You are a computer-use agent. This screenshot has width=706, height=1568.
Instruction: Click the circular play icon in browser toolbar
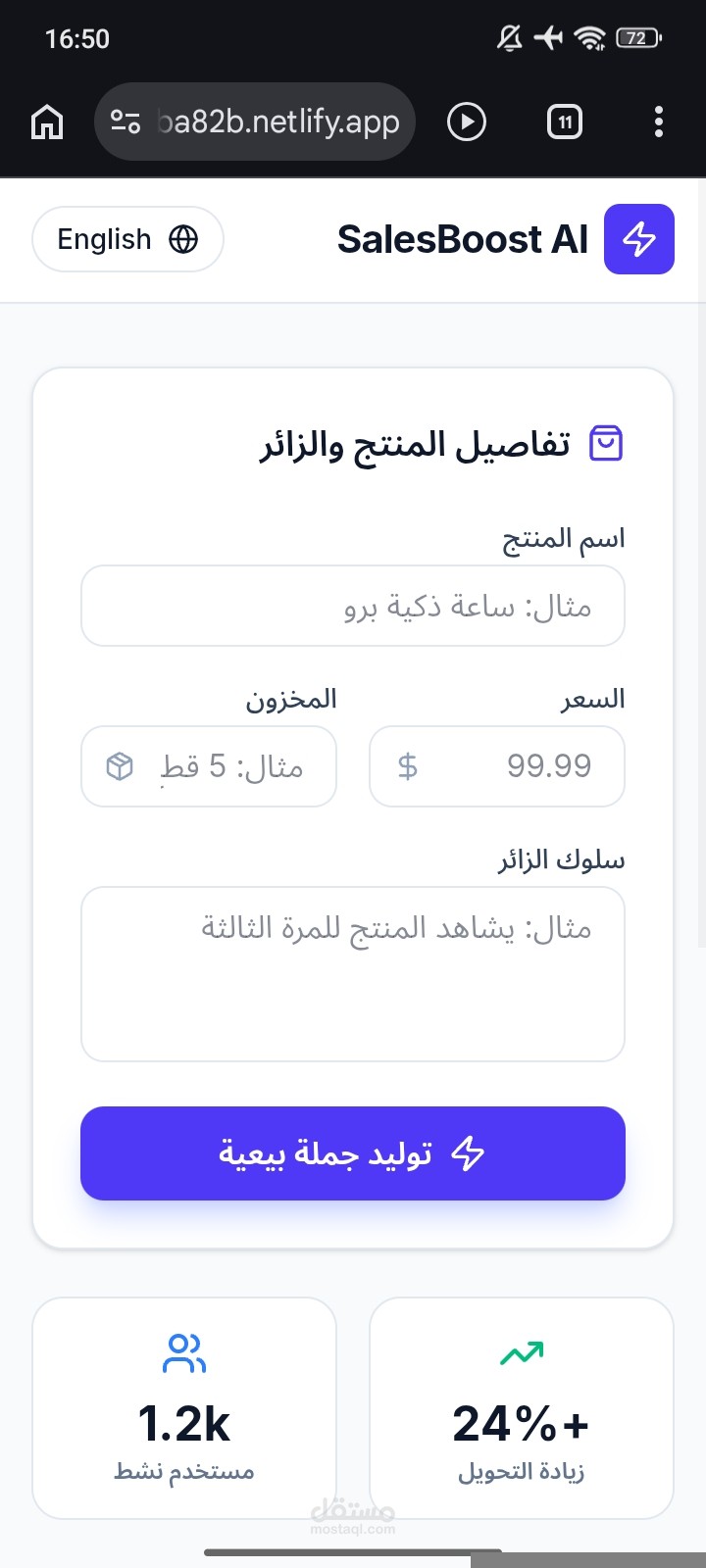tap(467, 122)
